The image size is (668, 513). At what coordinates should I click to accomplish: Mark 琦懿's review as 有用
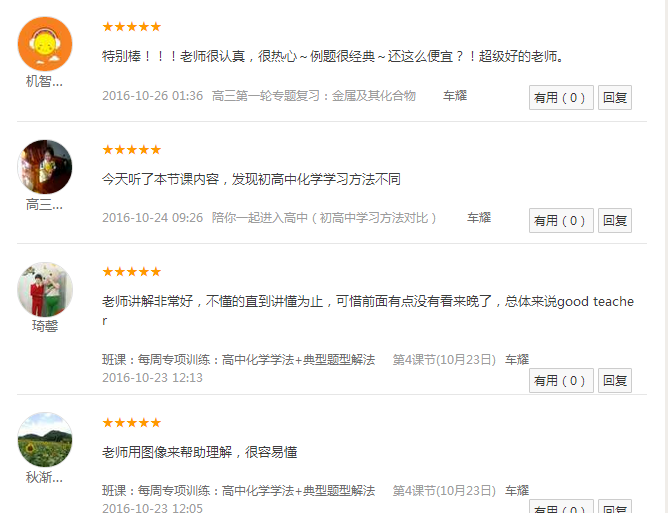pyautogui.click(x=560, y=381)
